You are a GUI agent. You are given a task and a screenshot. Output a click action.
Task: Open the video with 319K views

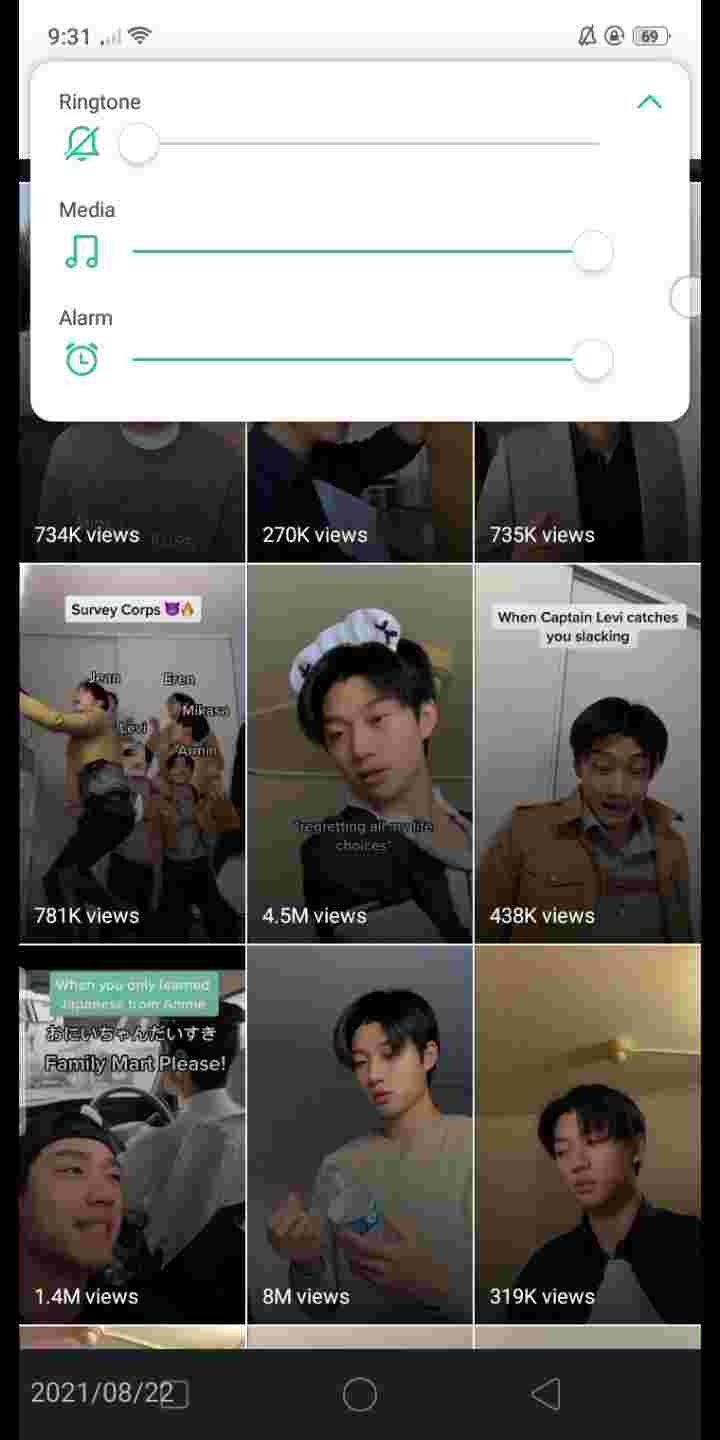point(588,1135)
